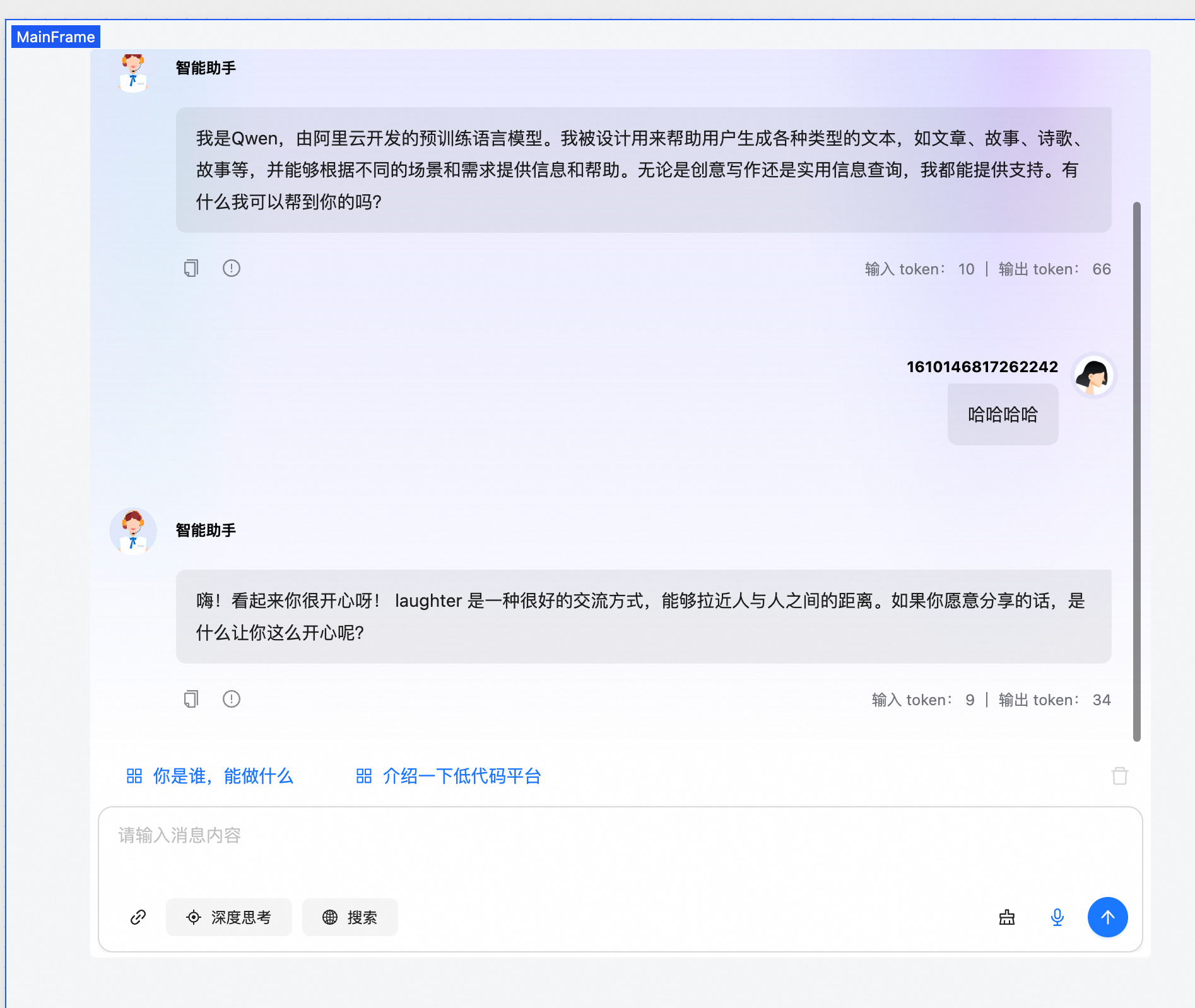
Task: Clear conversation with the trash icon
Action: coord(1119,776)
